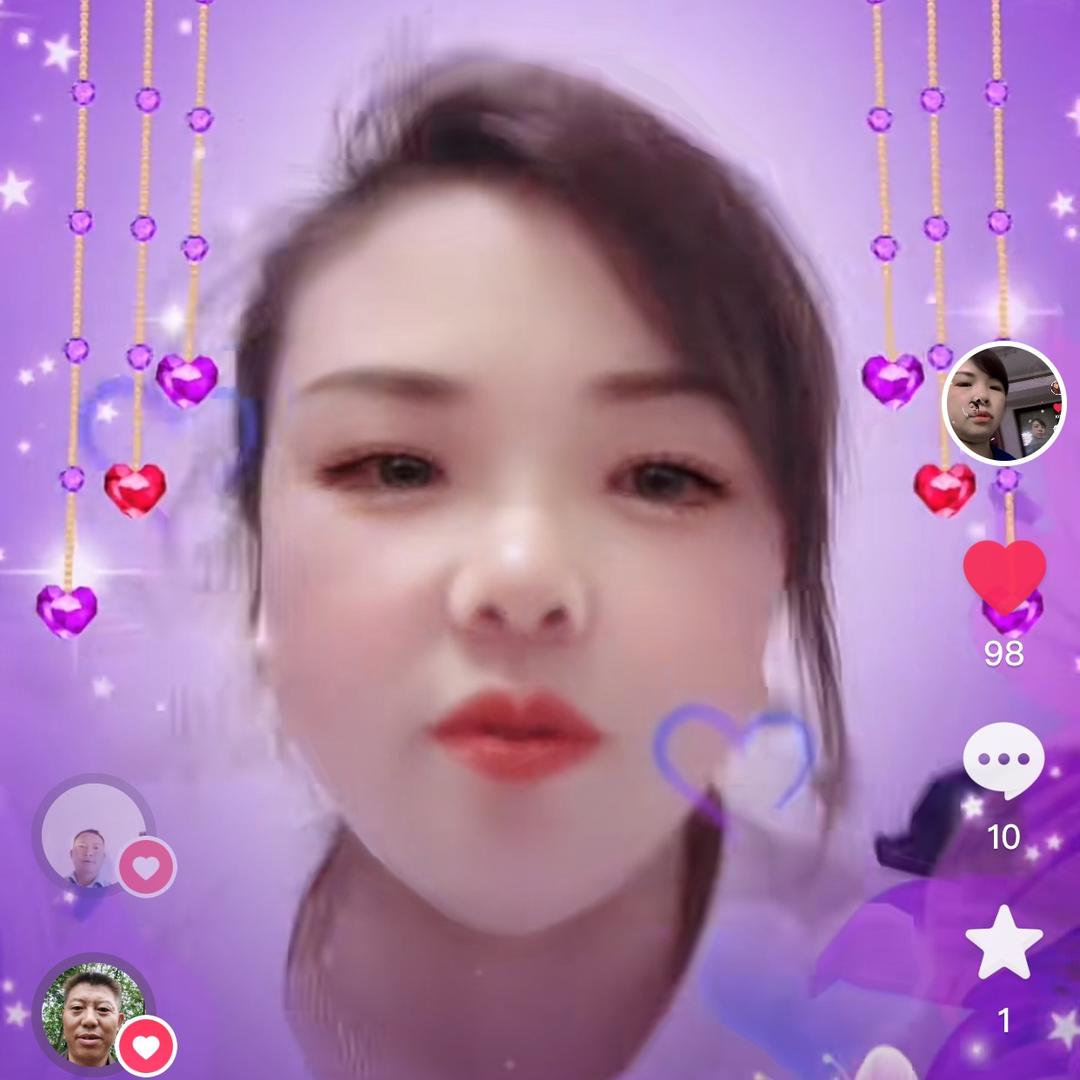
Task: Open the liker avatar with green background
Action: click(92, 1013)
